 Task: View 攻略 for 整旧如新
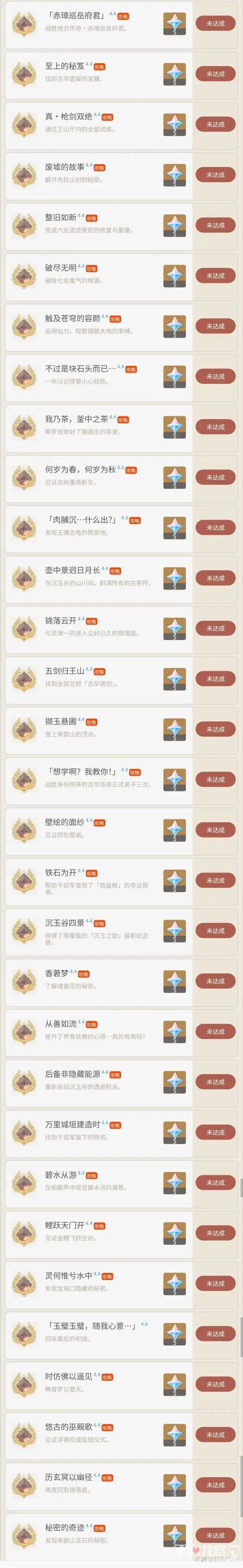click(x=92, y=218)
